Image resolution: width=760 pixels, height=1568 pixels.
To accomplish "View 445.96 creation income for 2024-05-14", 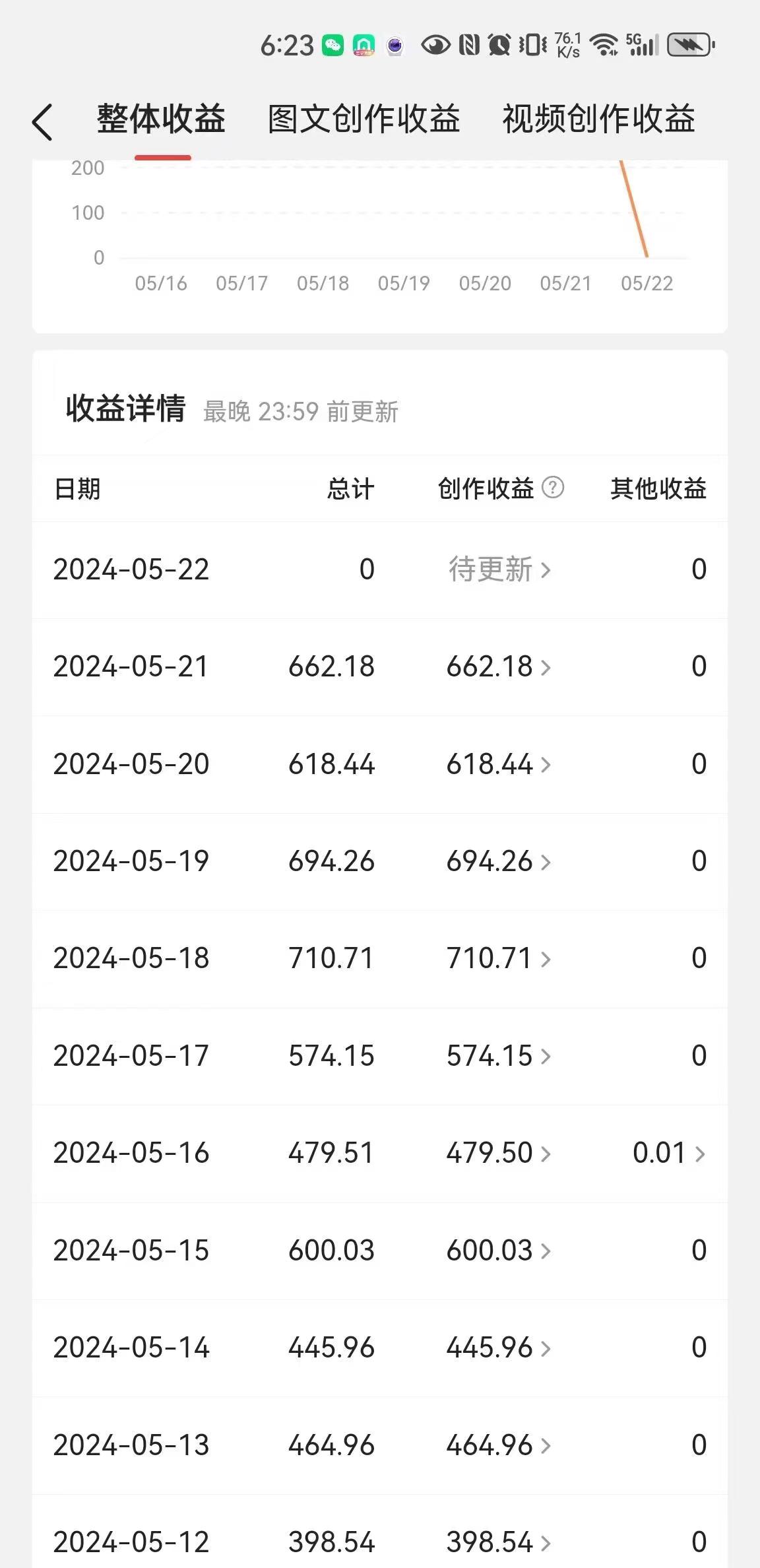I will coord(499,1348).
